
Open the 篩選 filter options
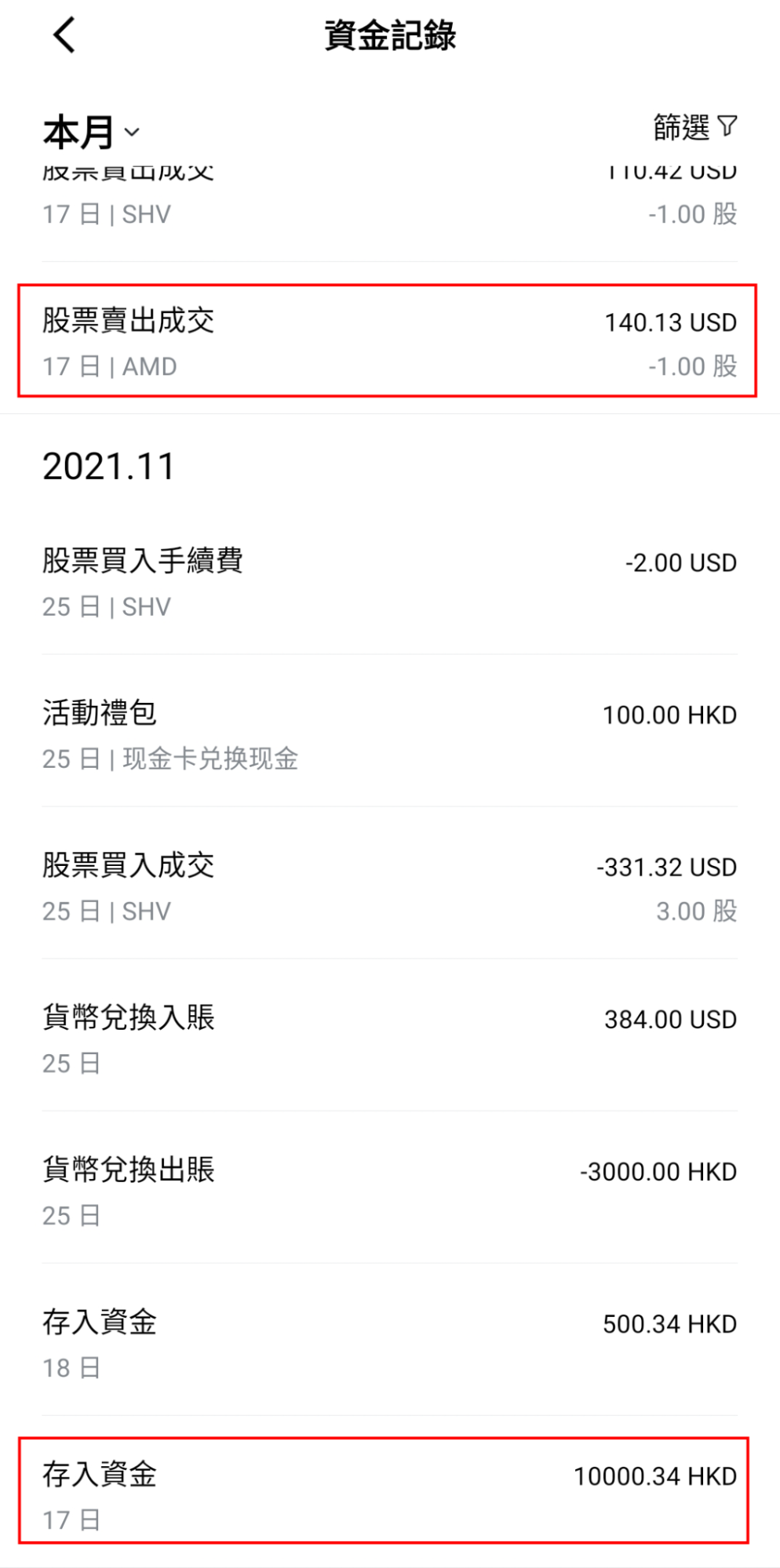(x=694, y=127)
